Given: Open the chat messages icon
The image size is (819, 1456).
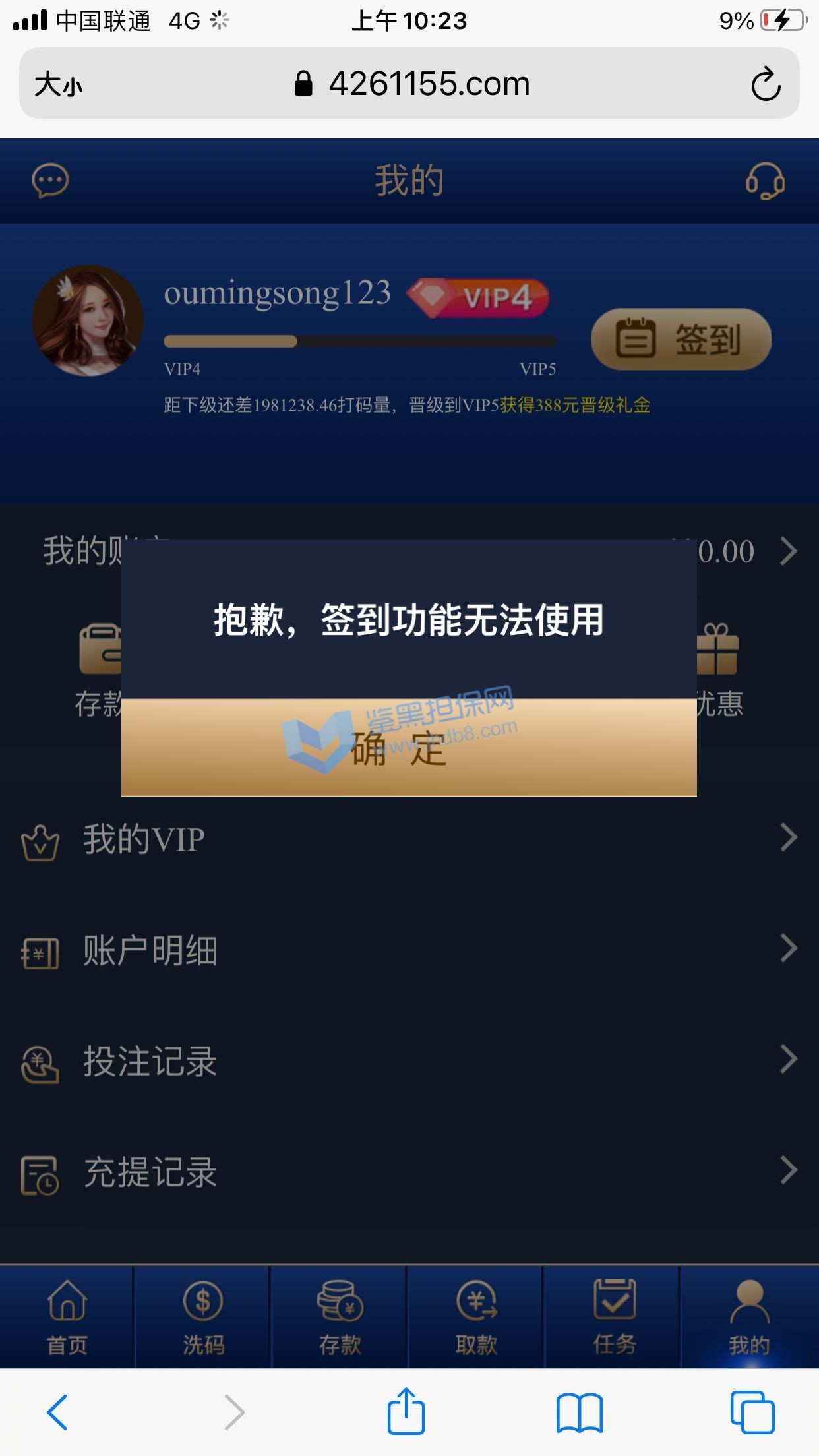Looking at the screenshot, I should click(51, 181).
